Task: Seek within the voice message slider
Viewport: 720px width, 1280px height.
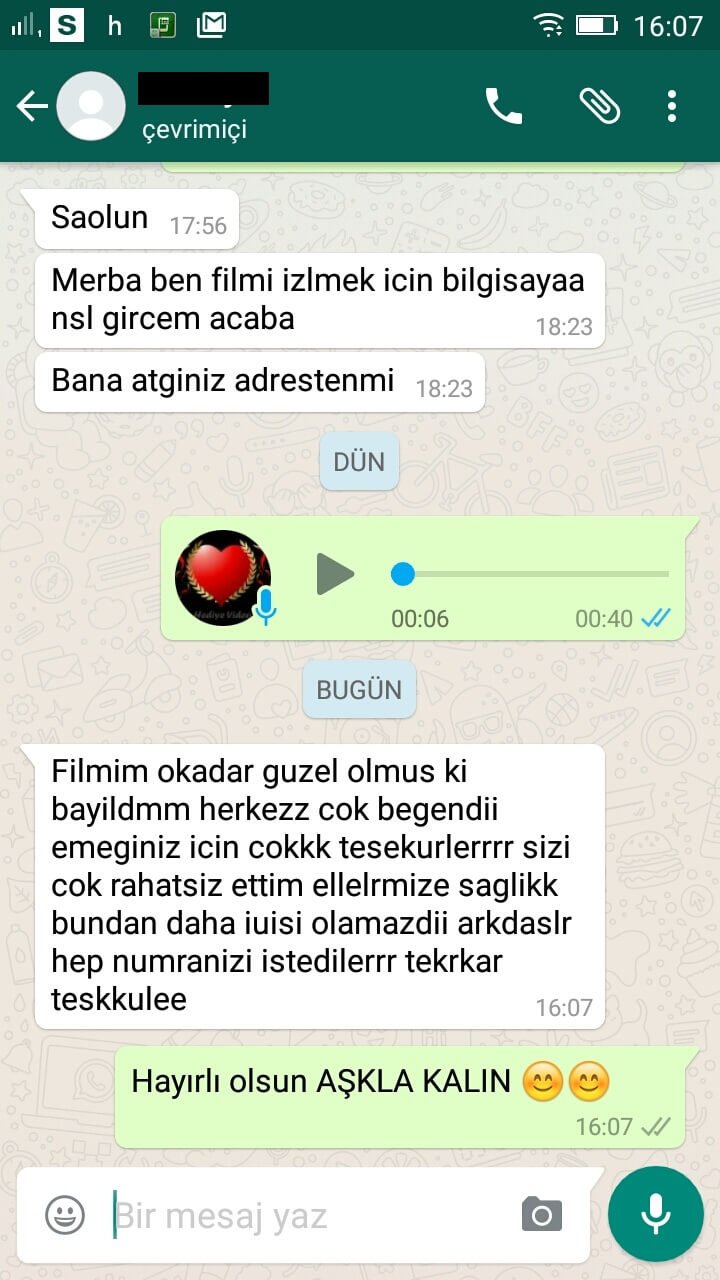Action: (x=530, y=574)
